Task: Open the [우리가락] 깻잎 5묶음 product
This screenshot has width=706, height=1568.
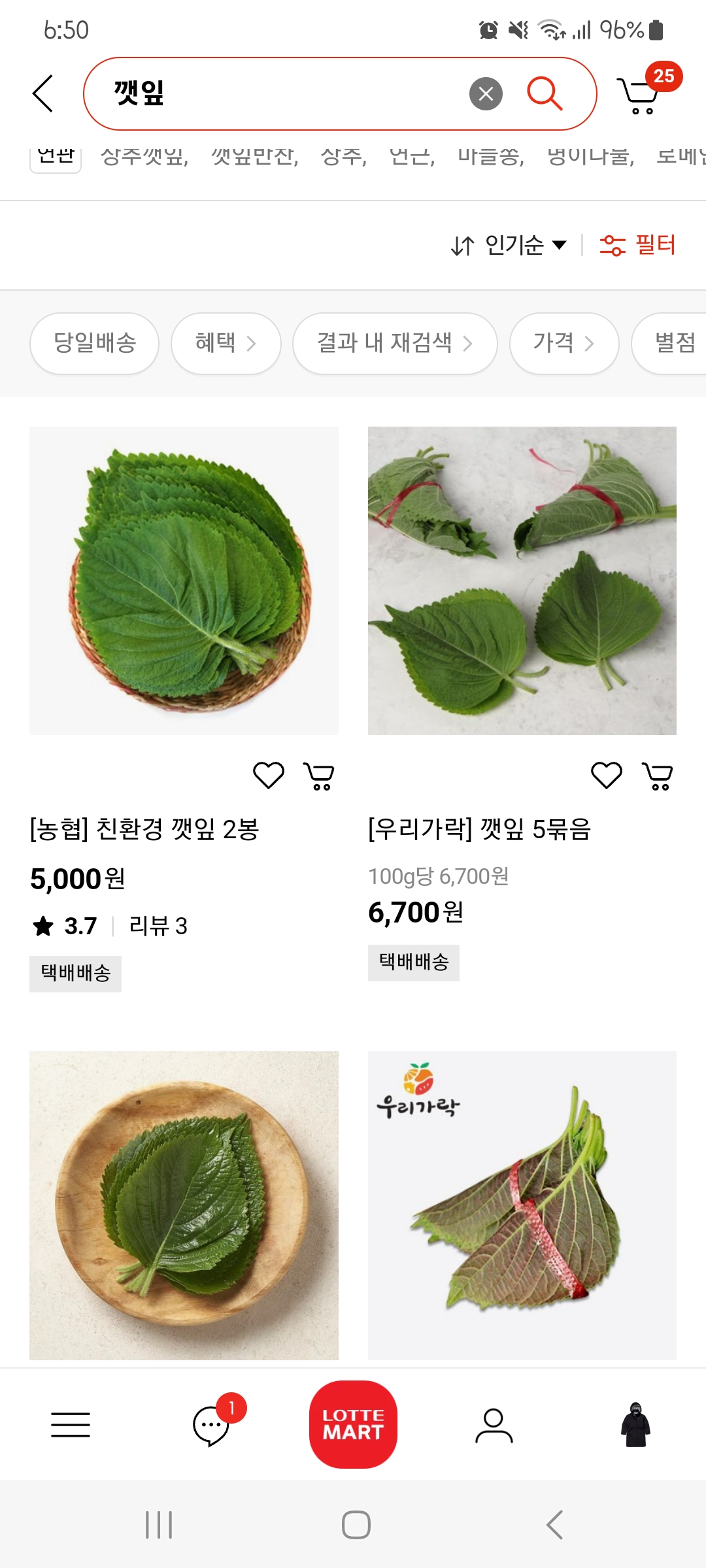Action: [522, 581]
